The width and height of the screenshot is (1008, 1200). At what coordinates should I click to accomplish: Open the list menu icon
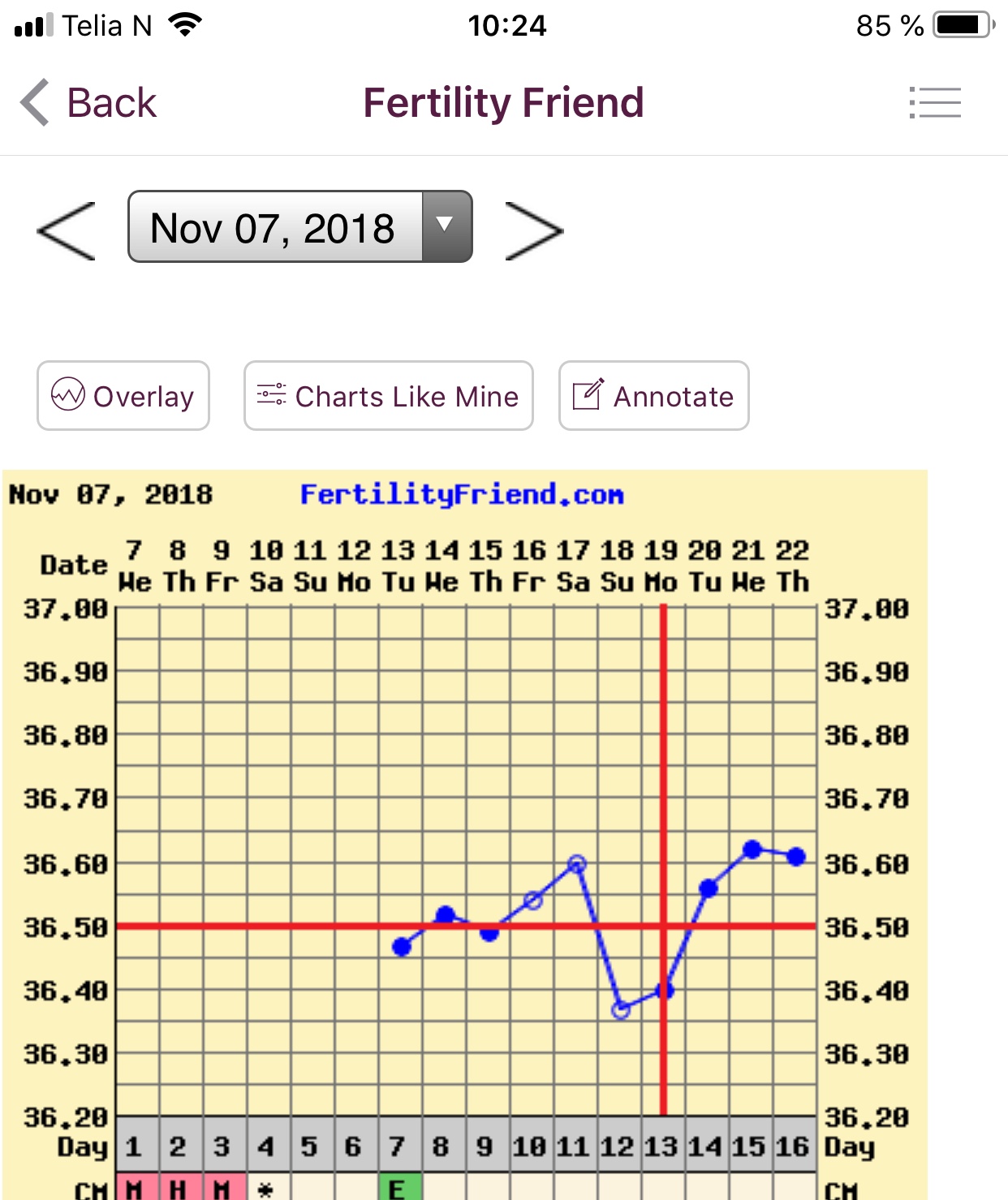935,103
